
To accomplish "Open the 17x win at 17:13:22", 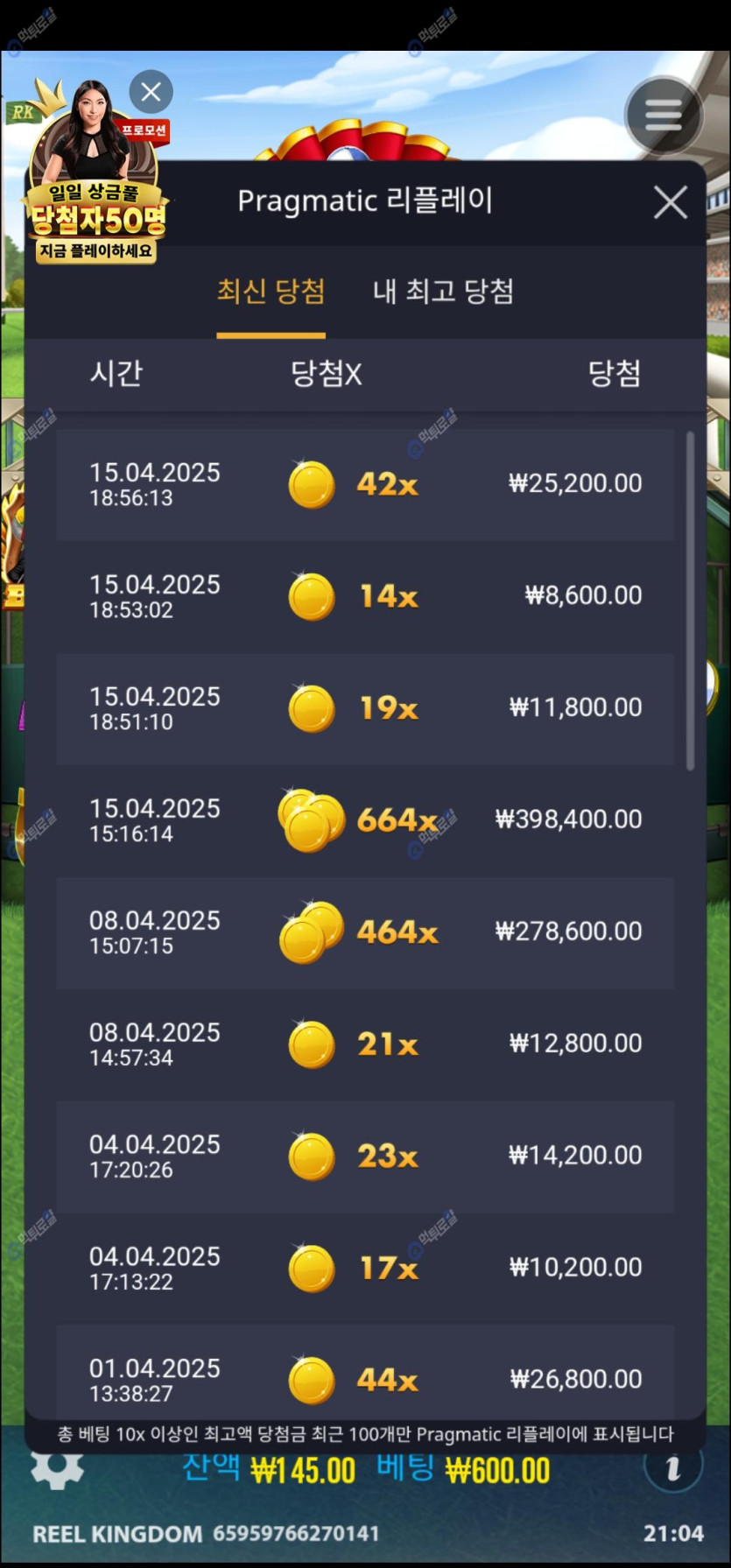I will point(365,1269).
